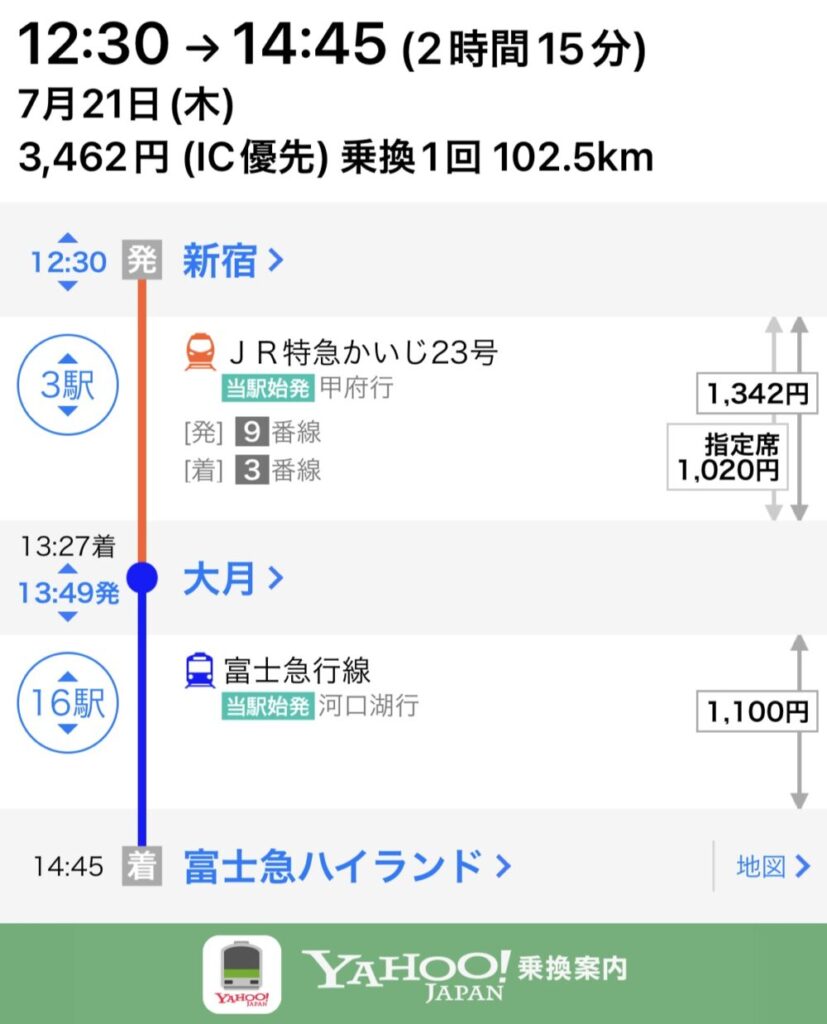Pick the later 大月 departure after 13:49

point(67,616)
